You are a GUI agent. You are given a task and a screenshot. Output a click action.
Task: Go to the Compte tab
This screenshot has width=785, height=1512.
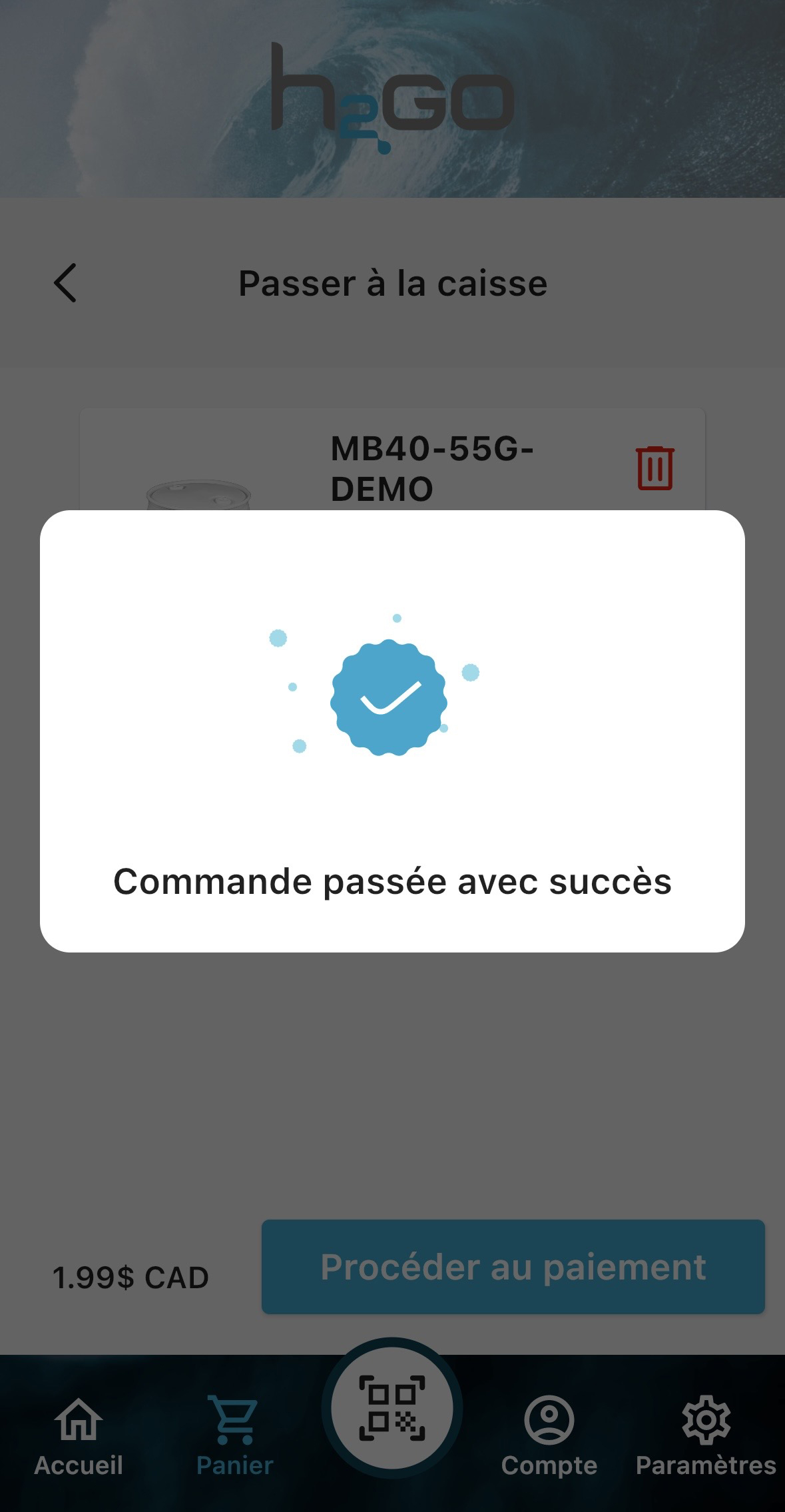[549, 1437]
